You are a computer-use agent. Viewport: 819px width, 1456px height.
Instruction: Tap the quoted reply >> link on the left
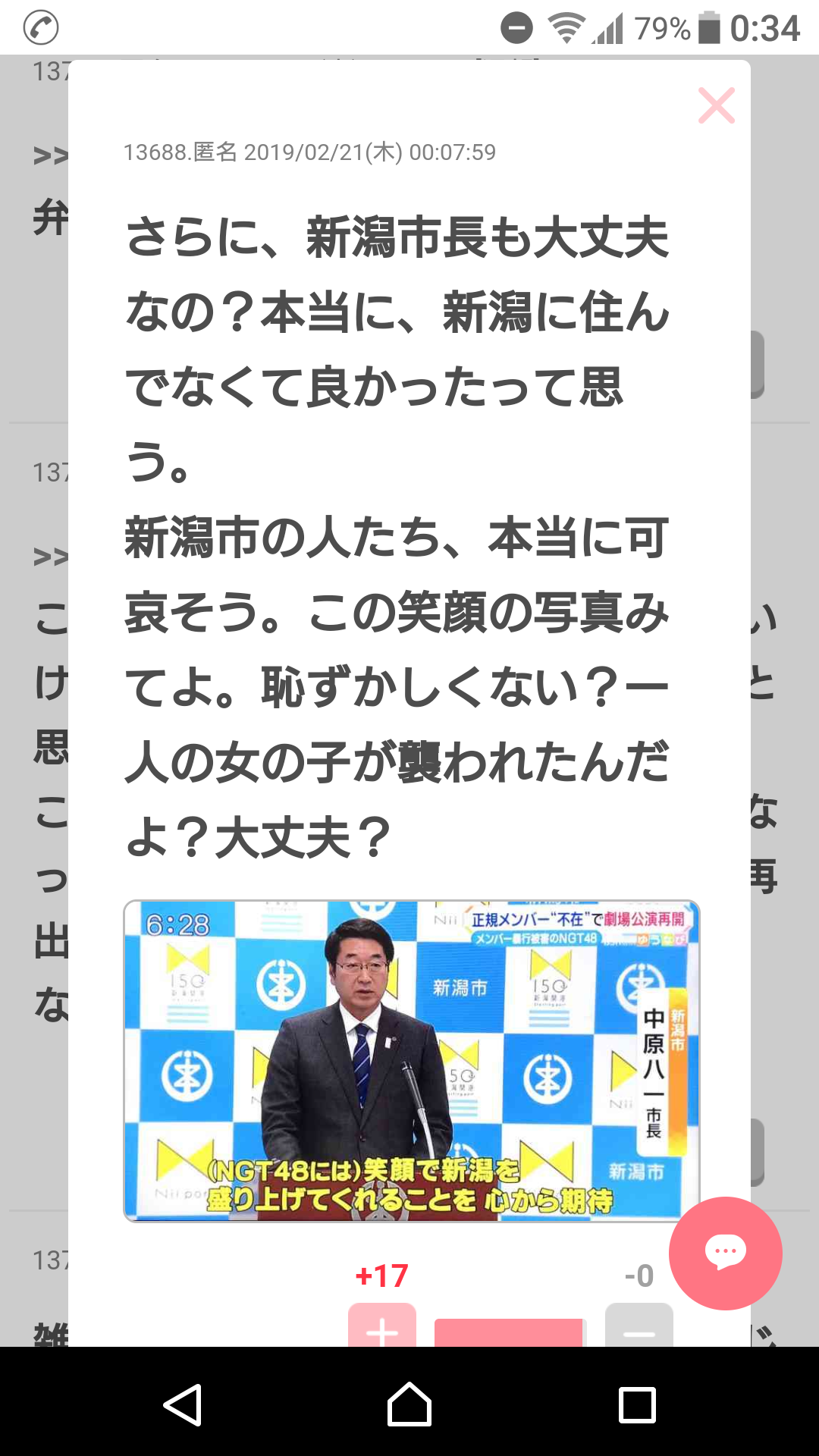(50, 157)
